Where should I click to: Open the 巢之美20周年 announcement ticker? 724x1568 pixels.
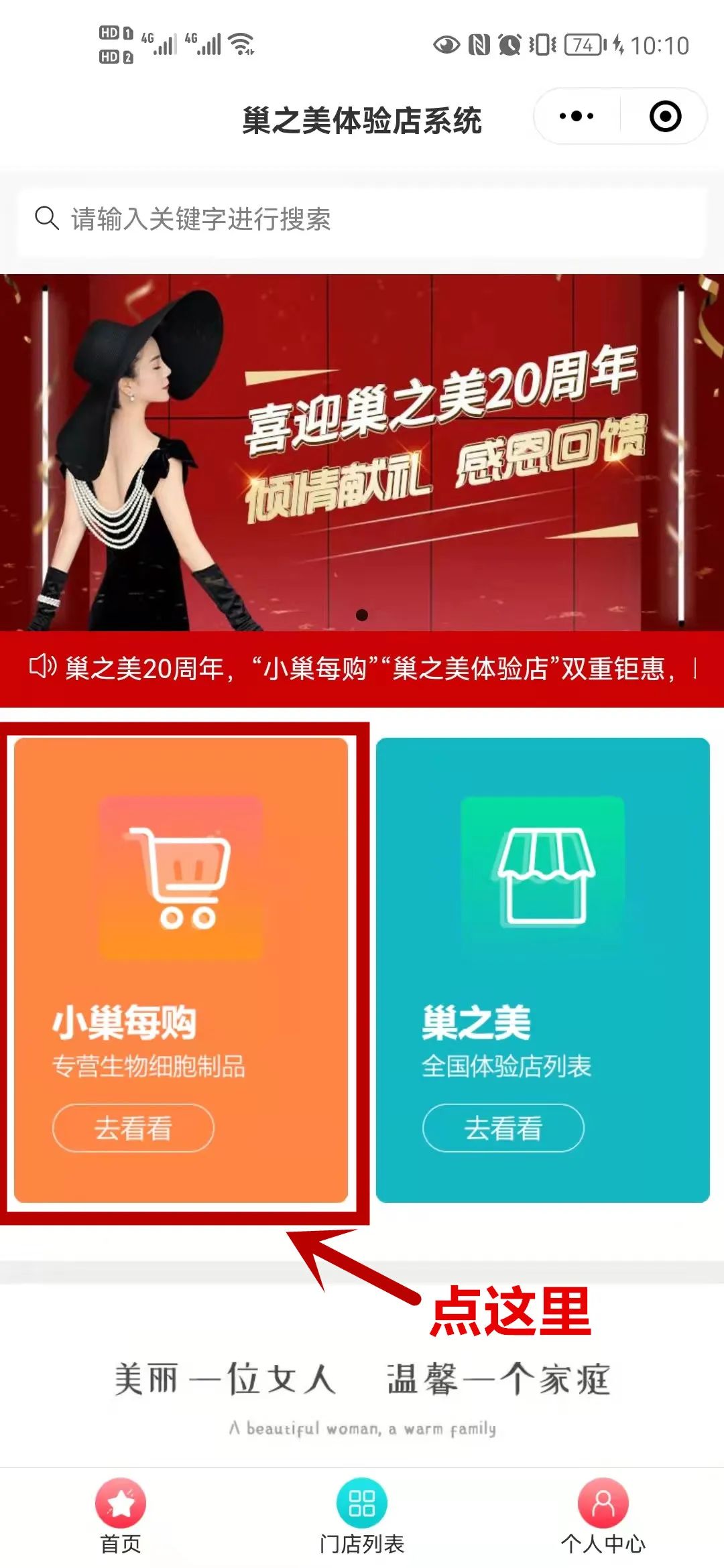(362, 669)
